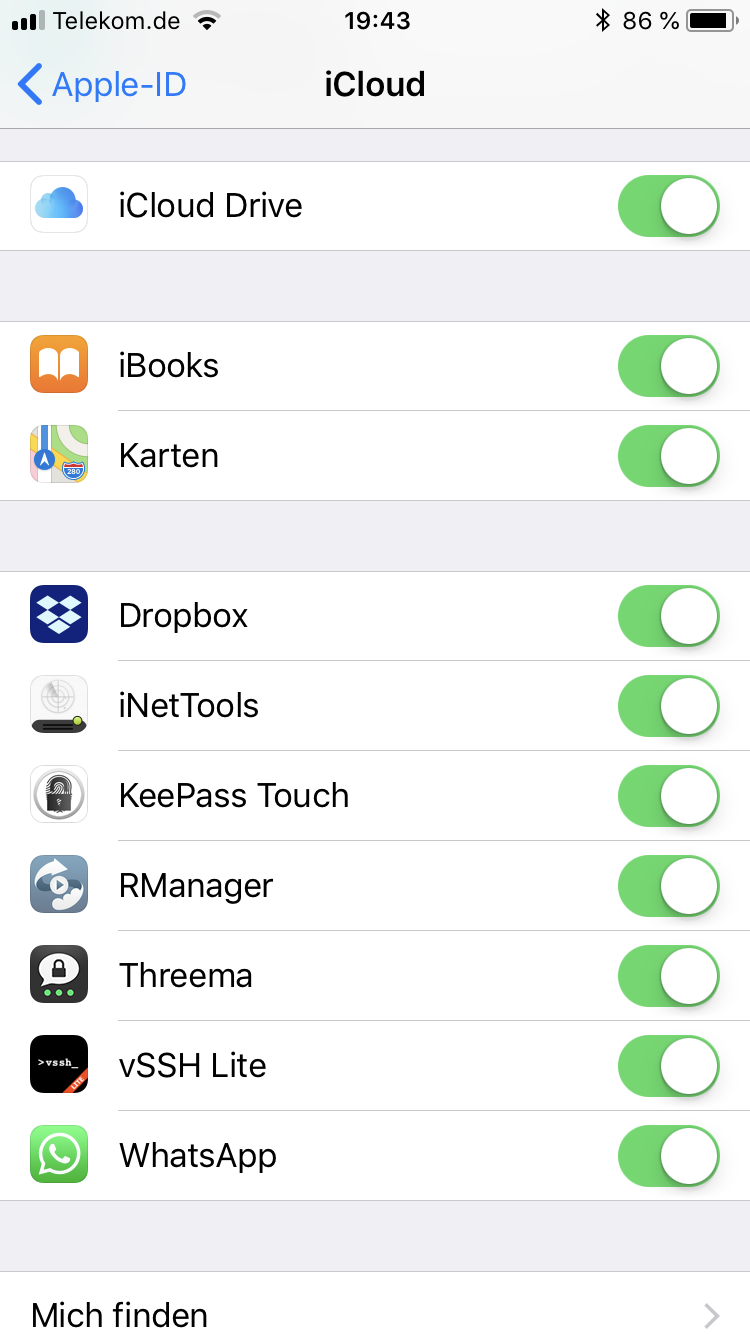
Task: Toggle the Karten switch off
Action: click(669, 456)
